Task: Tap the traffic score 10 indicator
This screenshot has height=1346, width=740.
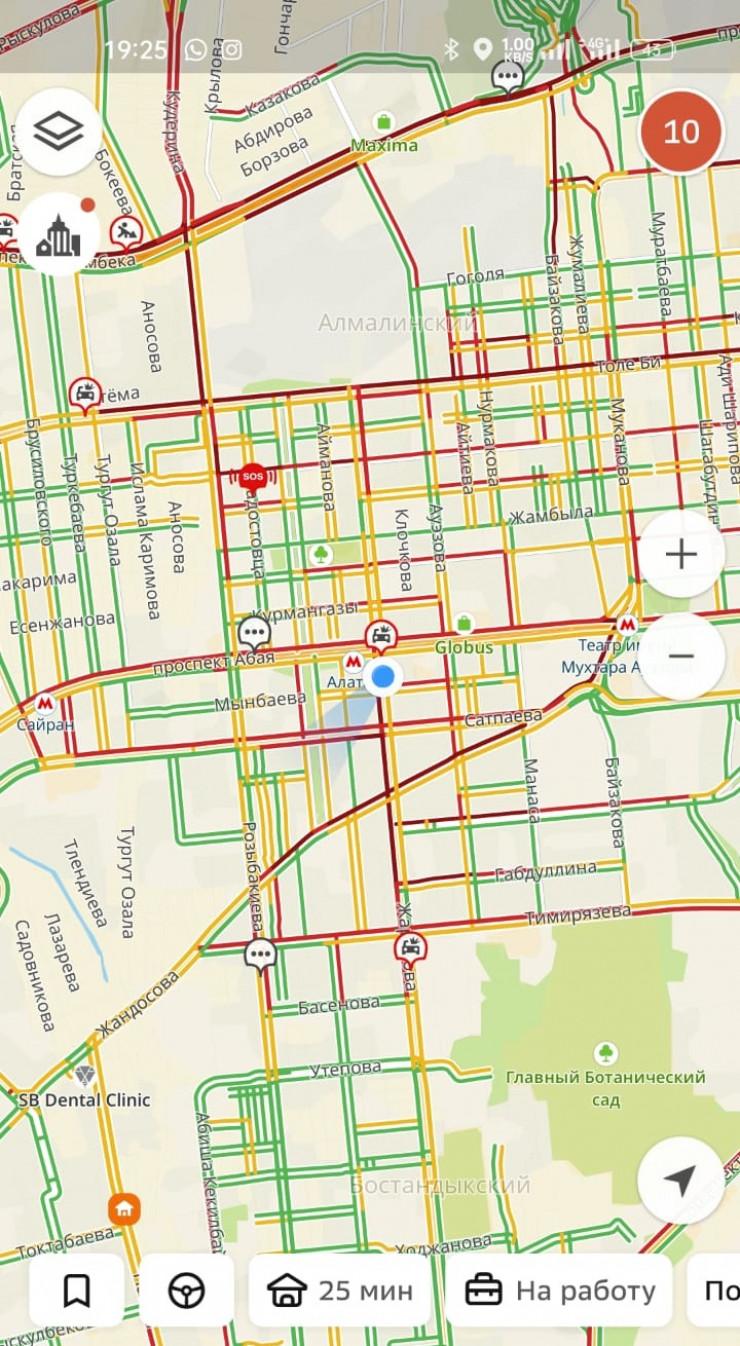Action: (x=681, y=132)
